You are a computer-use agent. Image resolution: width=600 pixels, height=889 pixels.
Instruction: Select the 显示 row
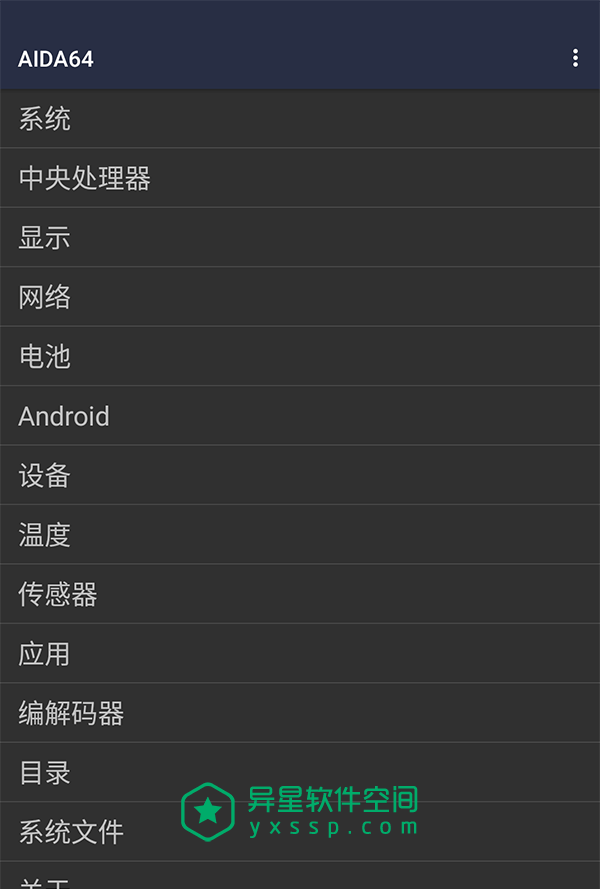click(300, 238)
